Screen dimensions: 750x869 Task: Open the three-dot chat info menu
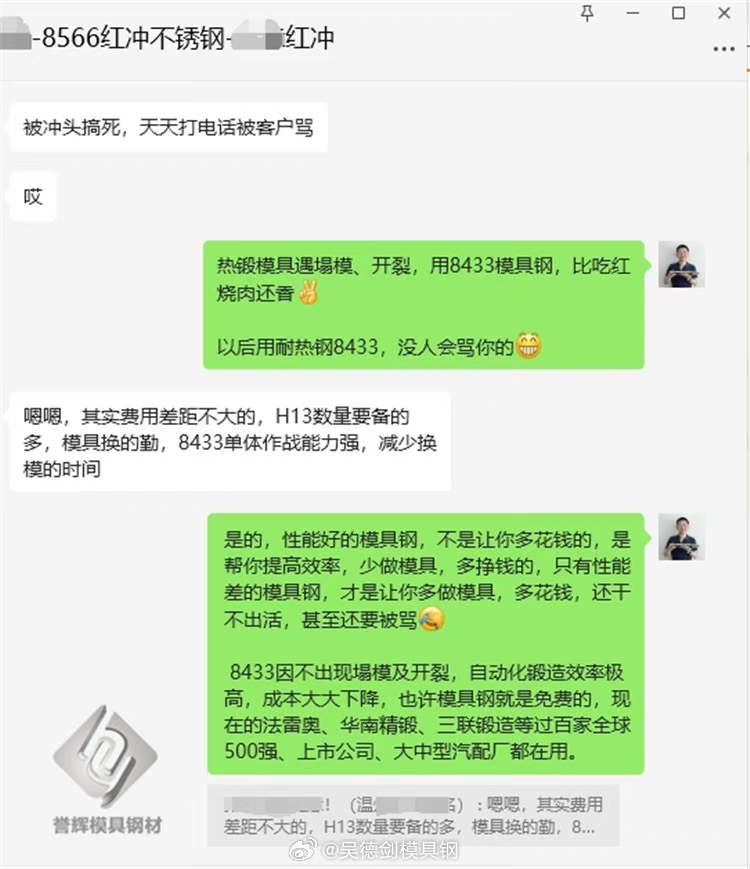[x=723, y=48]
